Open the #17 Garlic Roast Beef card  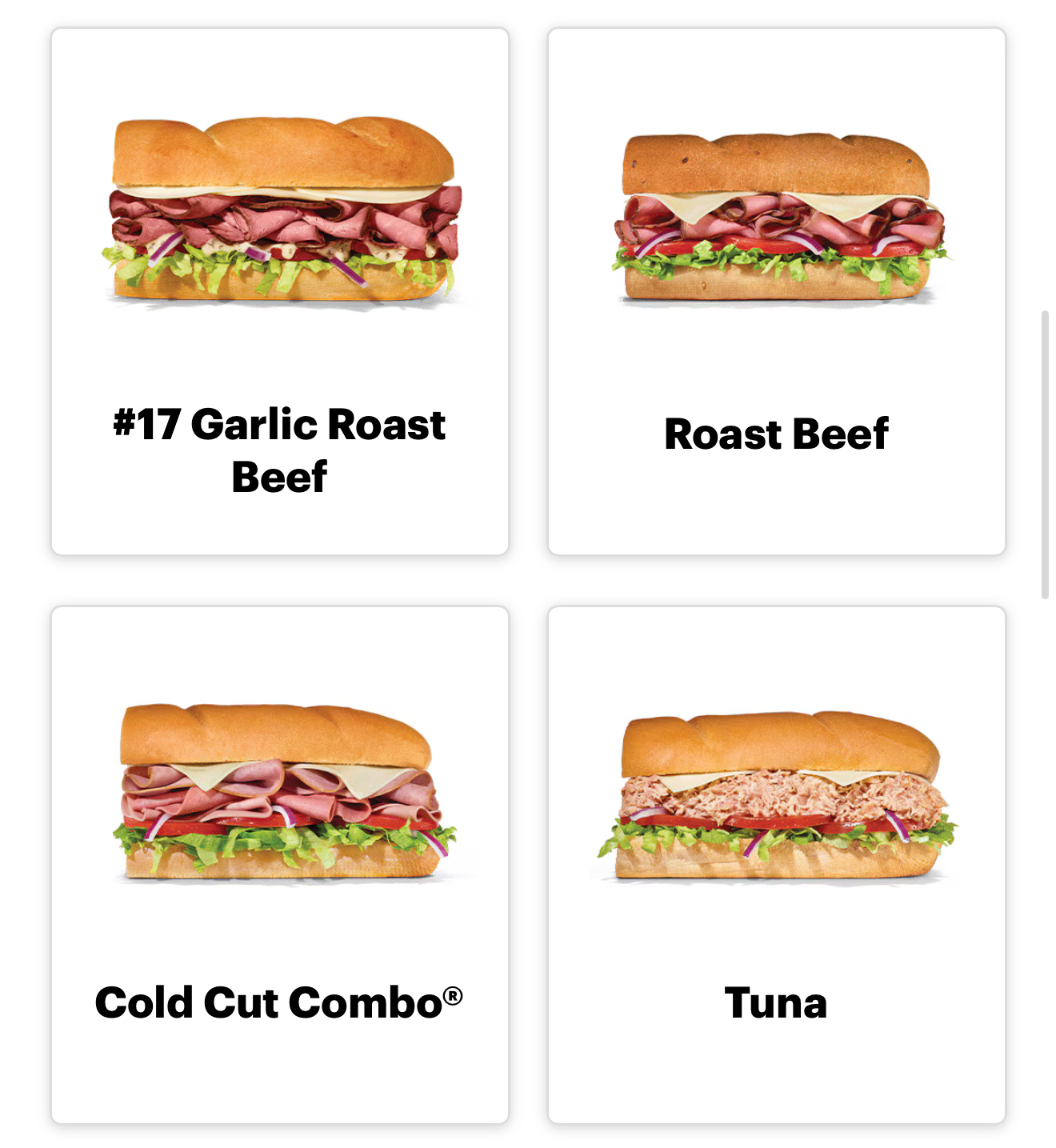[280, 291]
